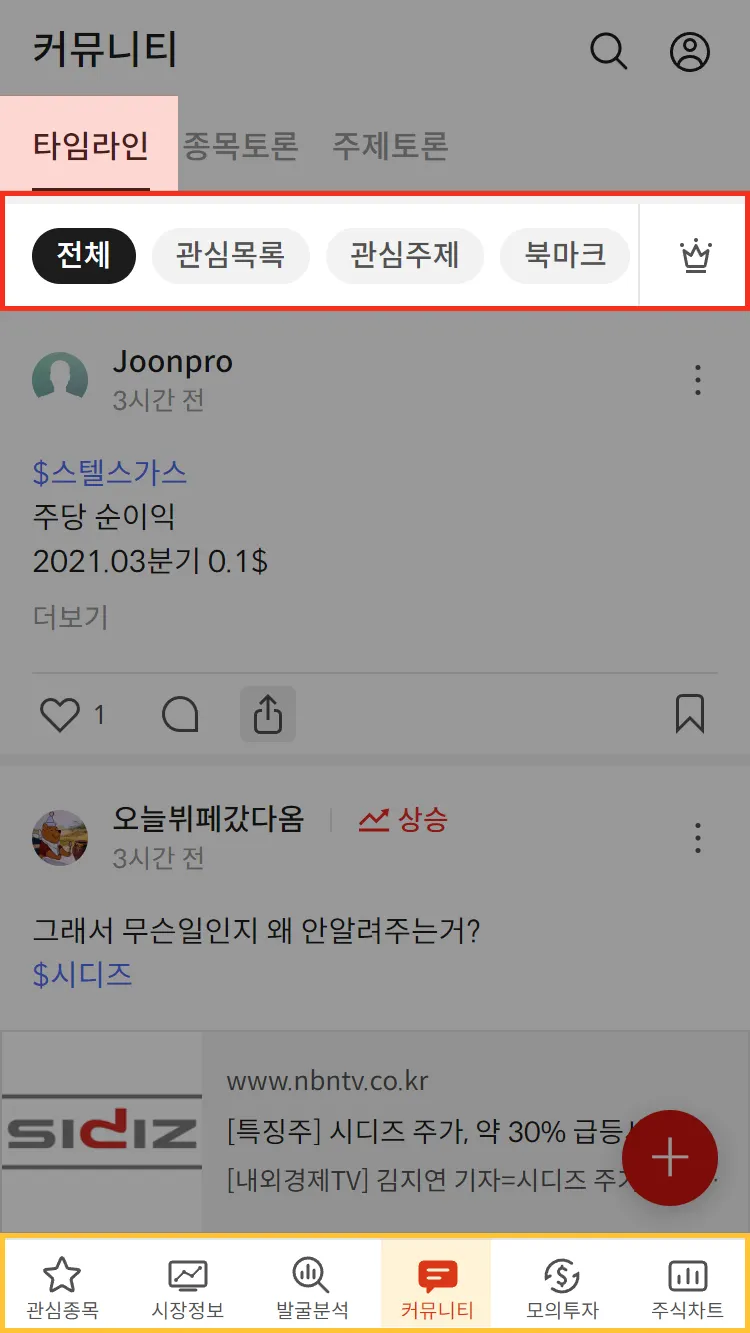Like Joonpro's post

(60, 715)
